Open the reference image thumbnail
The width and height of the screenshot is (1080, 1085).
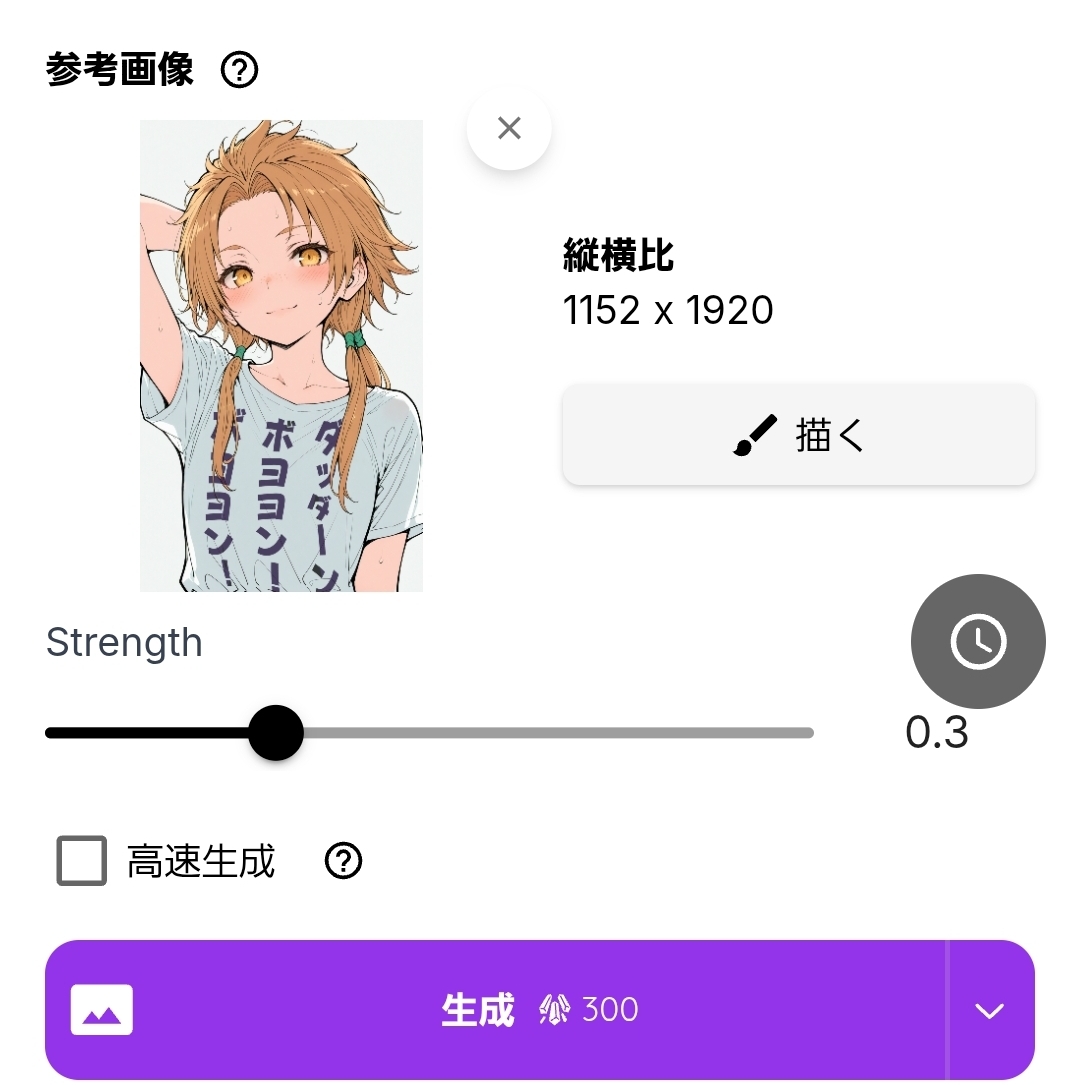click(281, 356)
